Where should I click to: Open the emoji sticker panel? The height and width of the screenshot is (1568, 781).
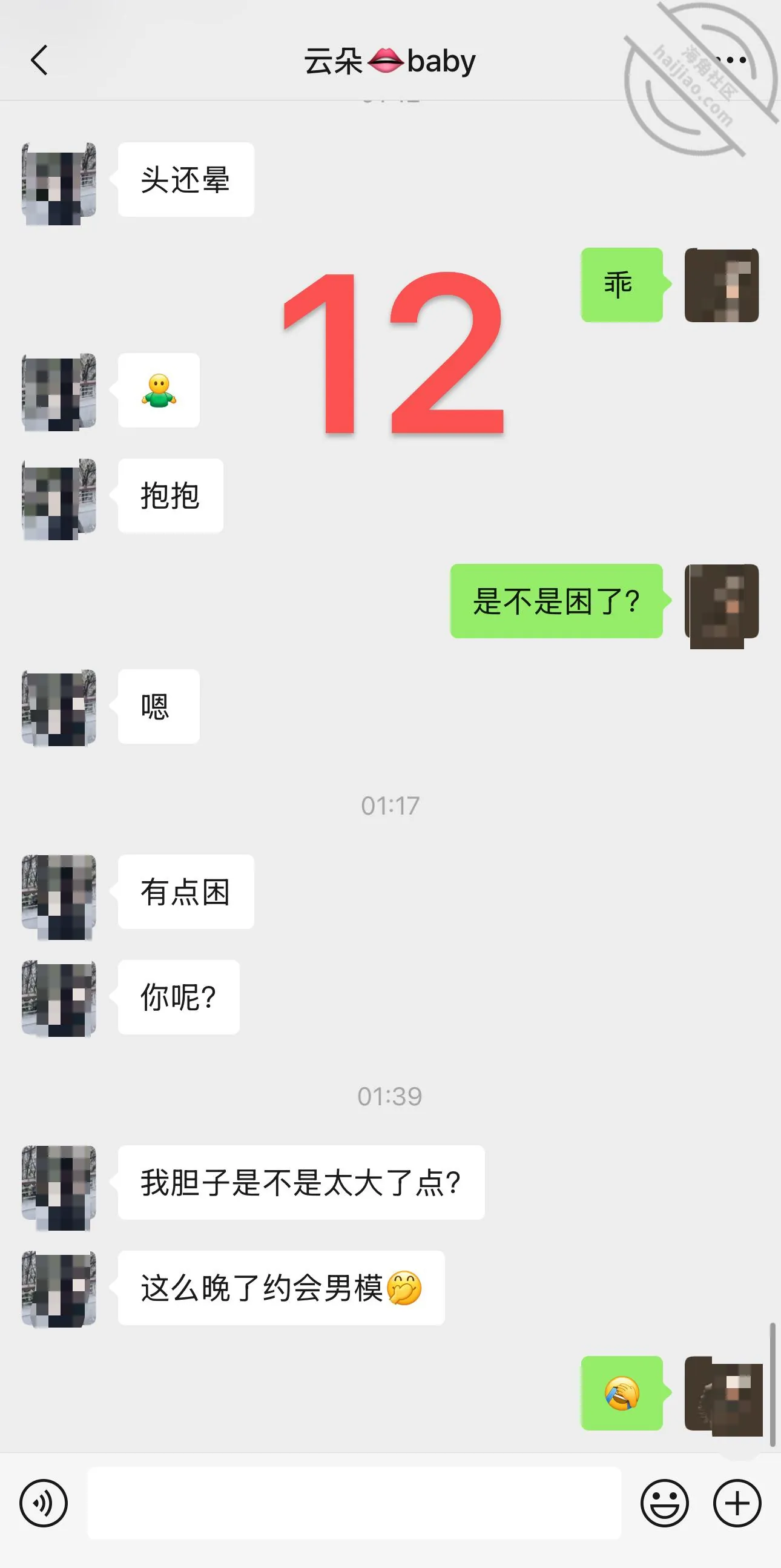664,1503
